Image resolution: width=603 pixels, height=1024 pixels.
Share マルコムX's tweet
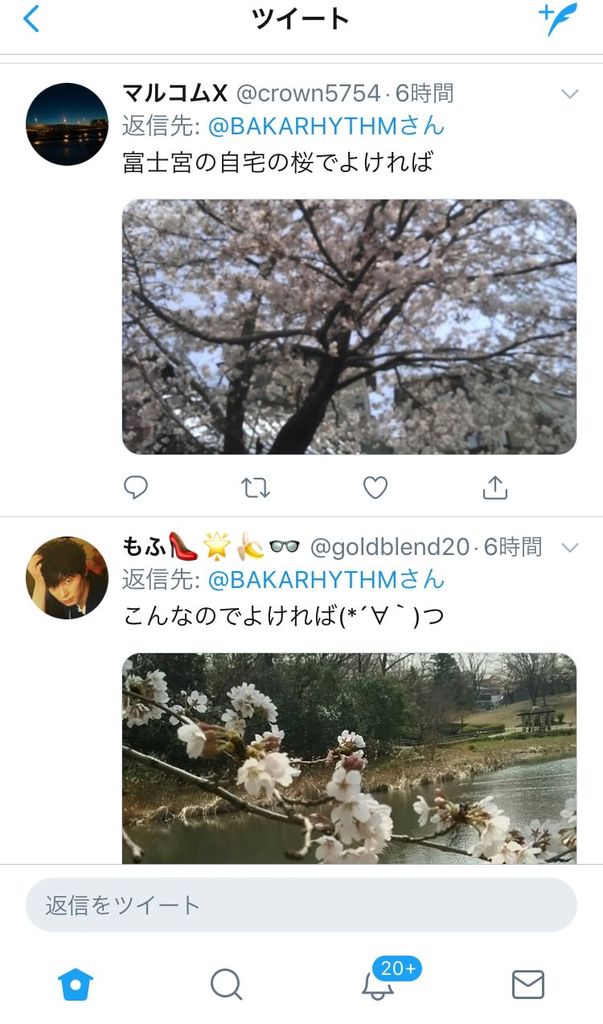tap(495, 487)
